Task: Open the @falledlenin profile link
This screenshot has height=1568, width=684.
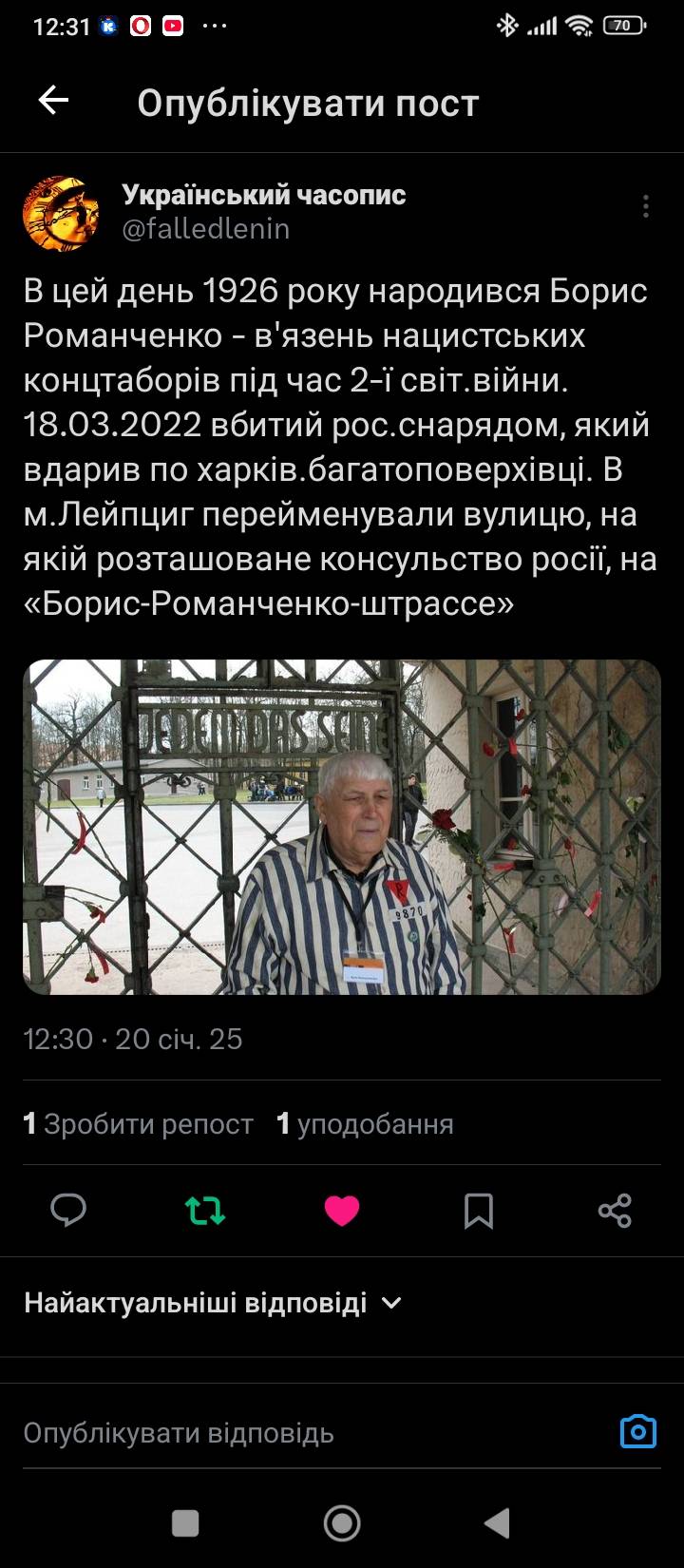Action: click(205, 229)
